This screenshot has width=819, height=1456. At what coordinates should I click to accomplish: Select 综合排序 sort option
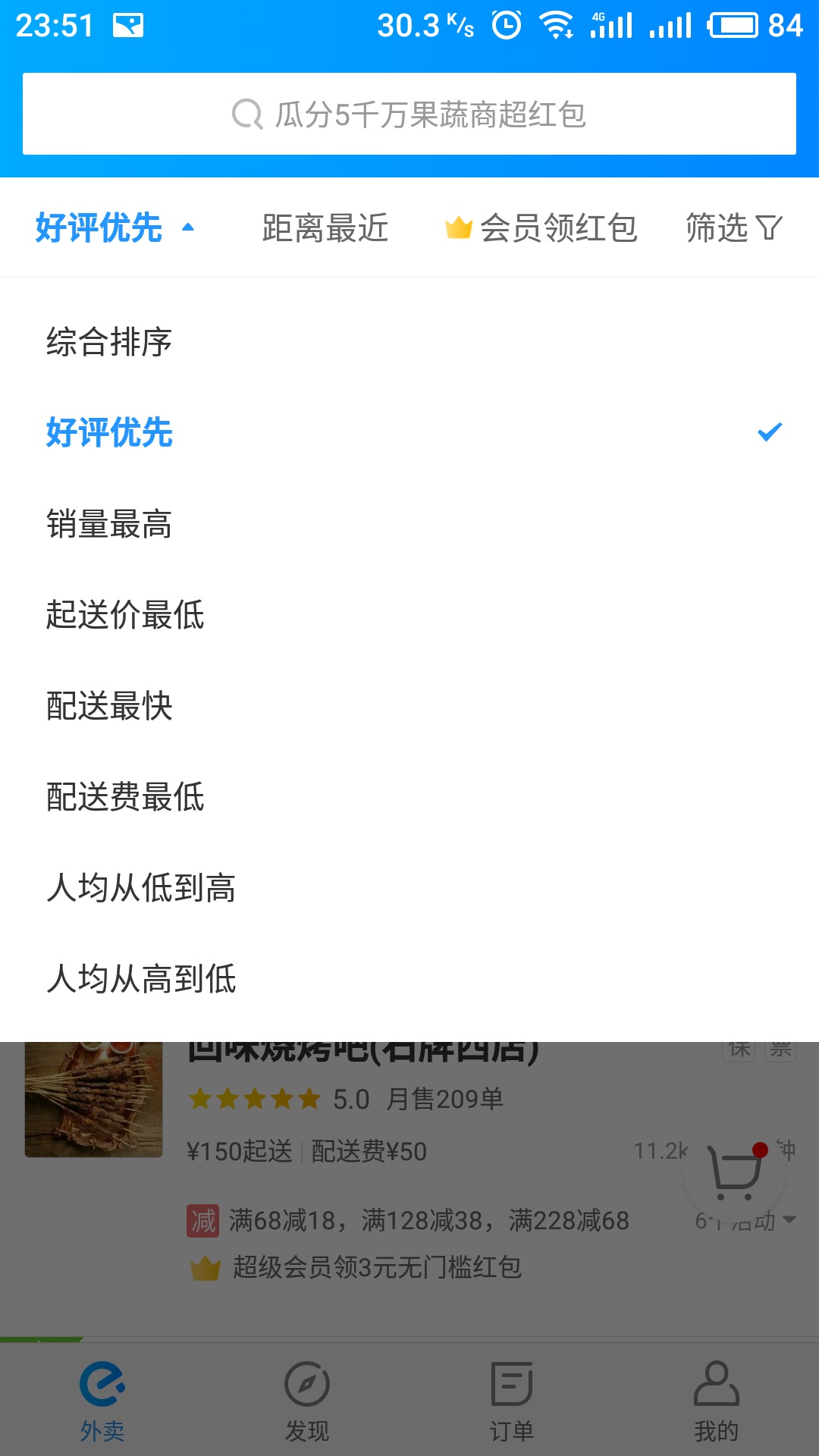pyautogui.click(x=109, y=341)
